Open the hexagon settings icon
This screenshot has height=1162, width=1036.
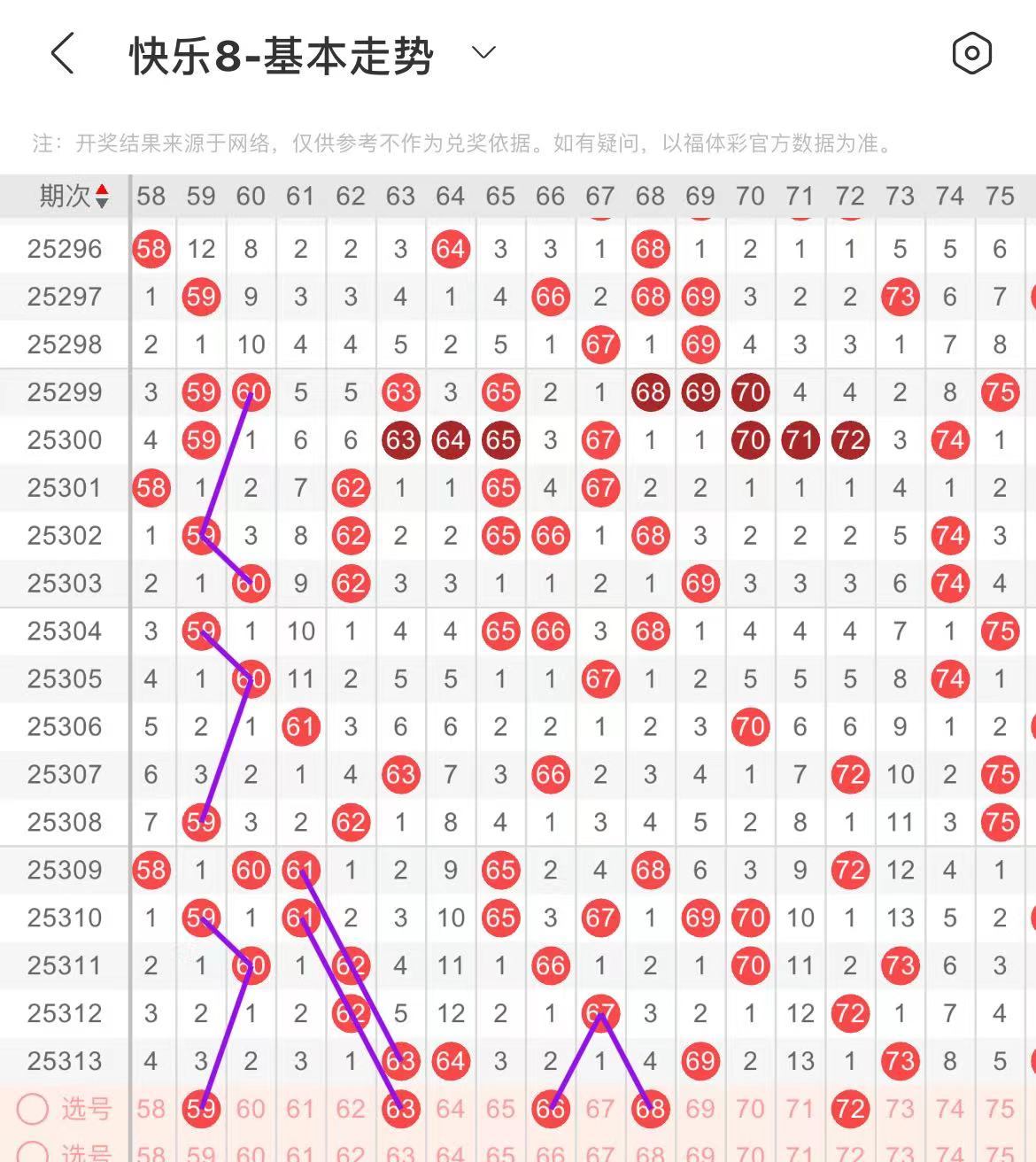[x=971, y=54]
